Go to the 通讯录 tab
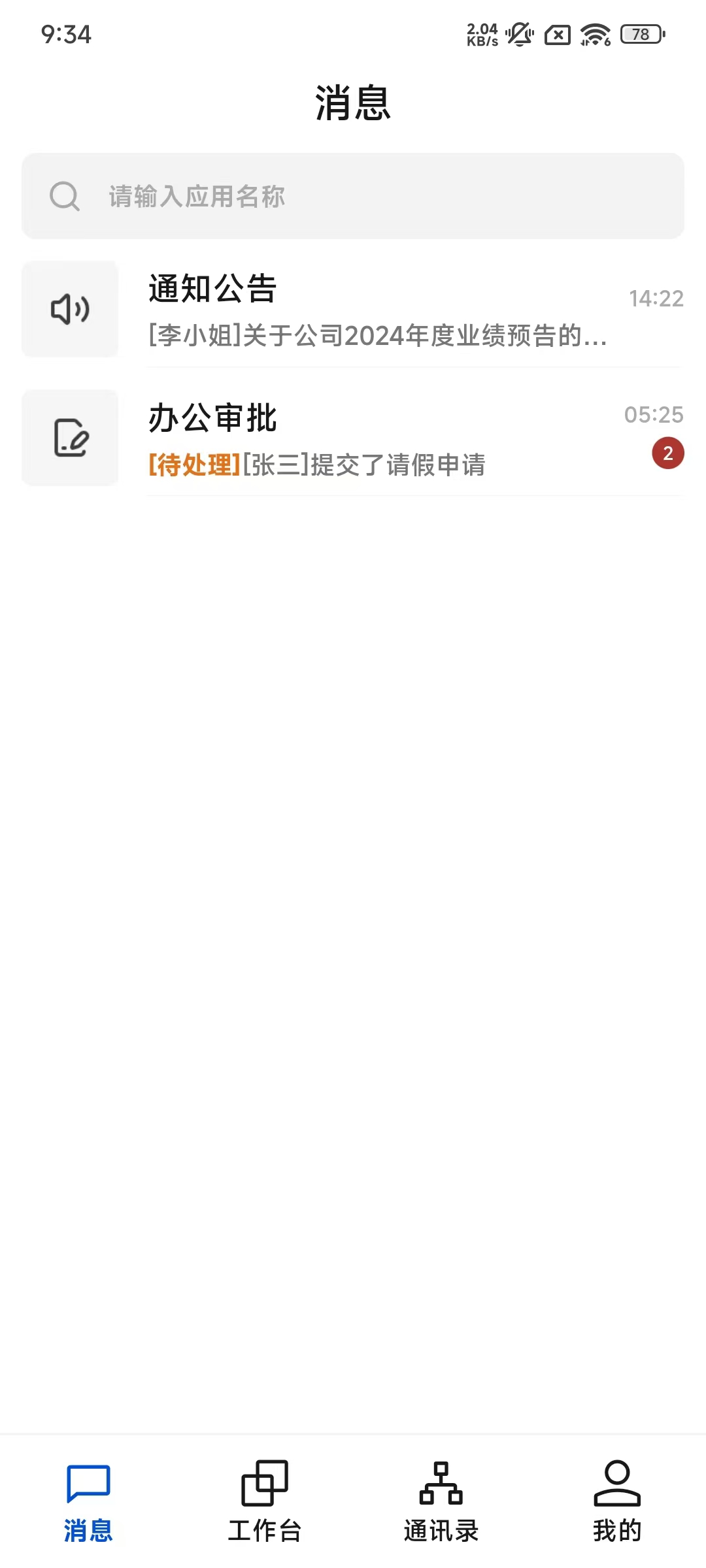This screenshot has height=1568, width=706. [x=441, y=1501]
